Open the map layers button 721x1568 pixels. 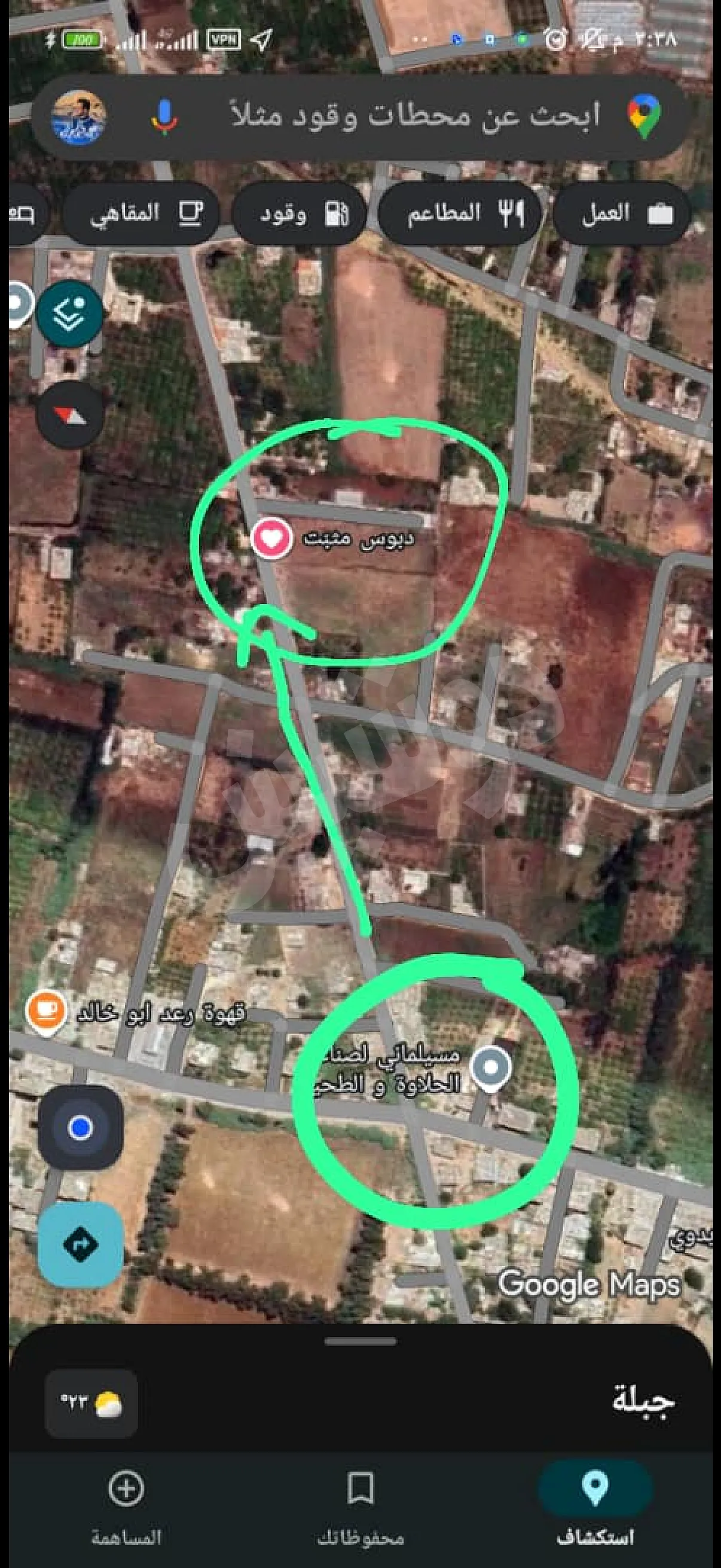(x=69, y=313)
